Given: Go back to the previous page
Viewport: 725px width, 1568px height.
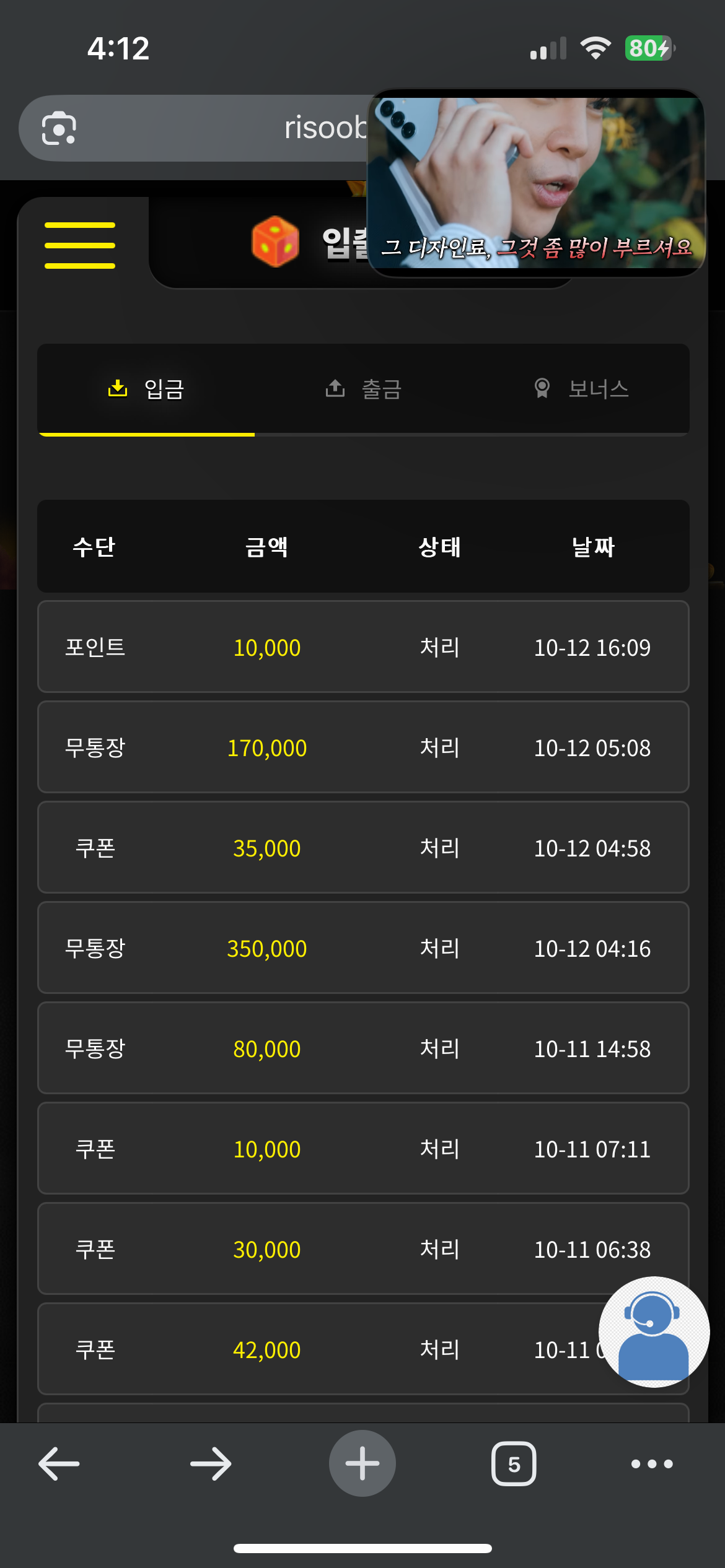Looking at the screenshot, I should coord(59,1464).
